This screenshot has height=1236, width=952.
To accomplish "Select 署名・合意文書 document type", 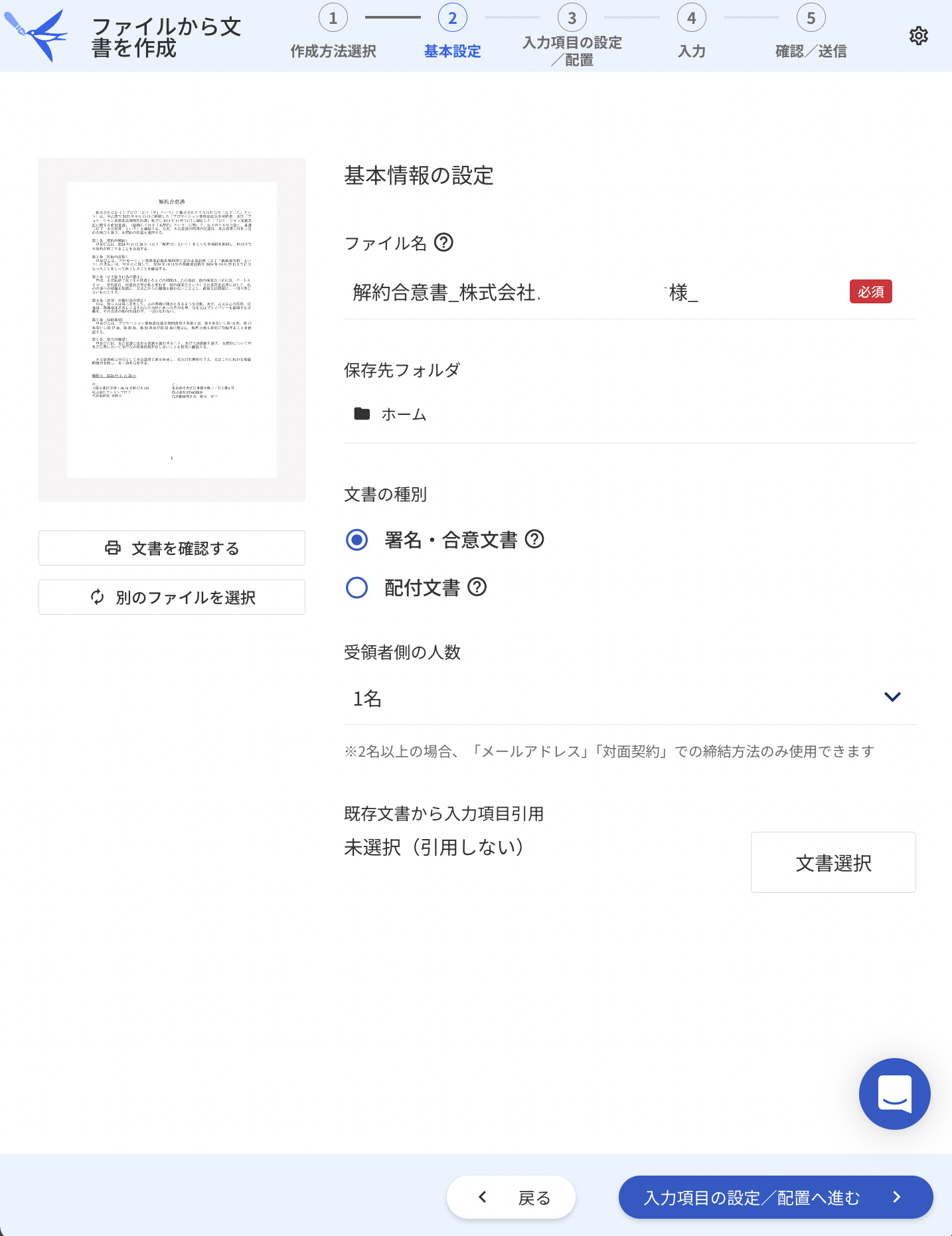I will tap(357, 540).
